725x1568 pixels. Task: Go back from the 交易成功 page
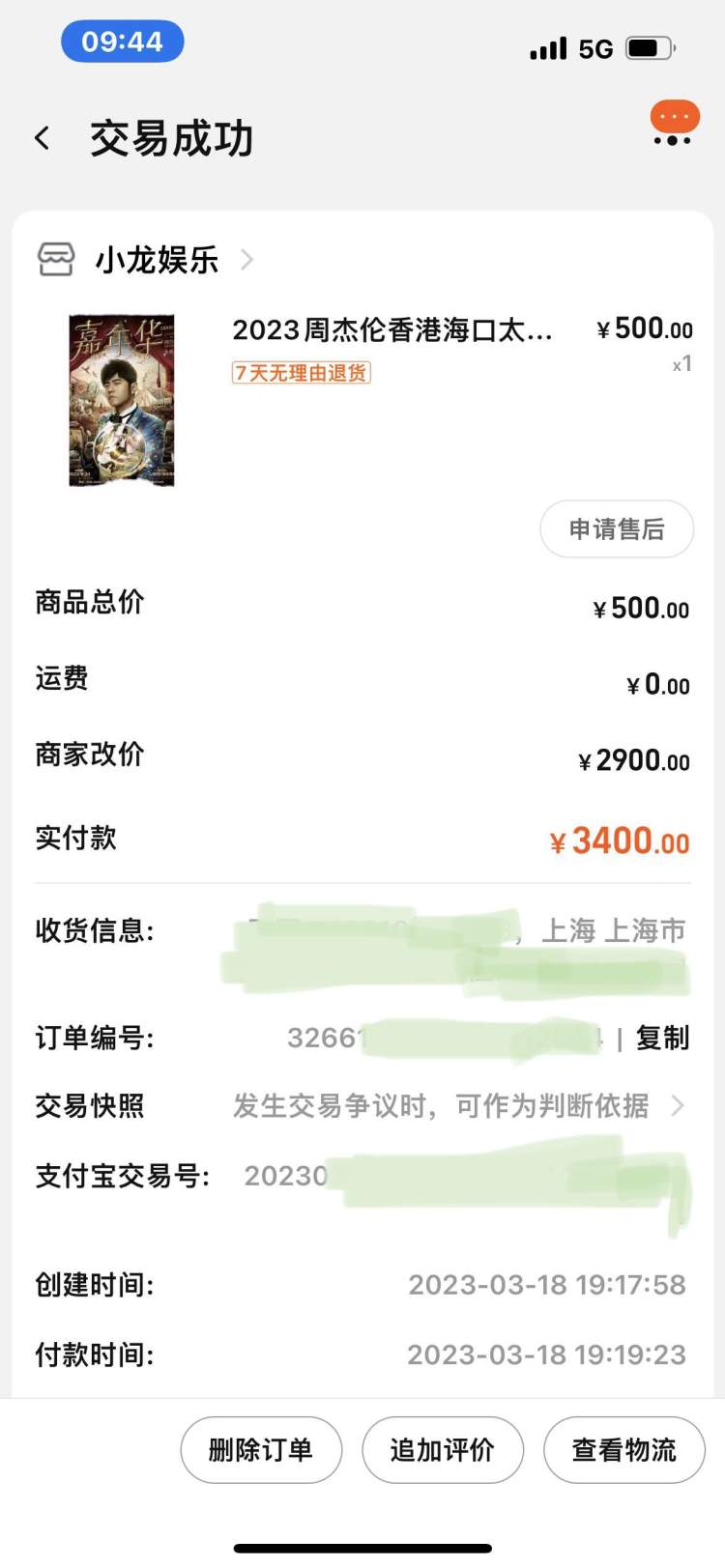click(43, 138)
